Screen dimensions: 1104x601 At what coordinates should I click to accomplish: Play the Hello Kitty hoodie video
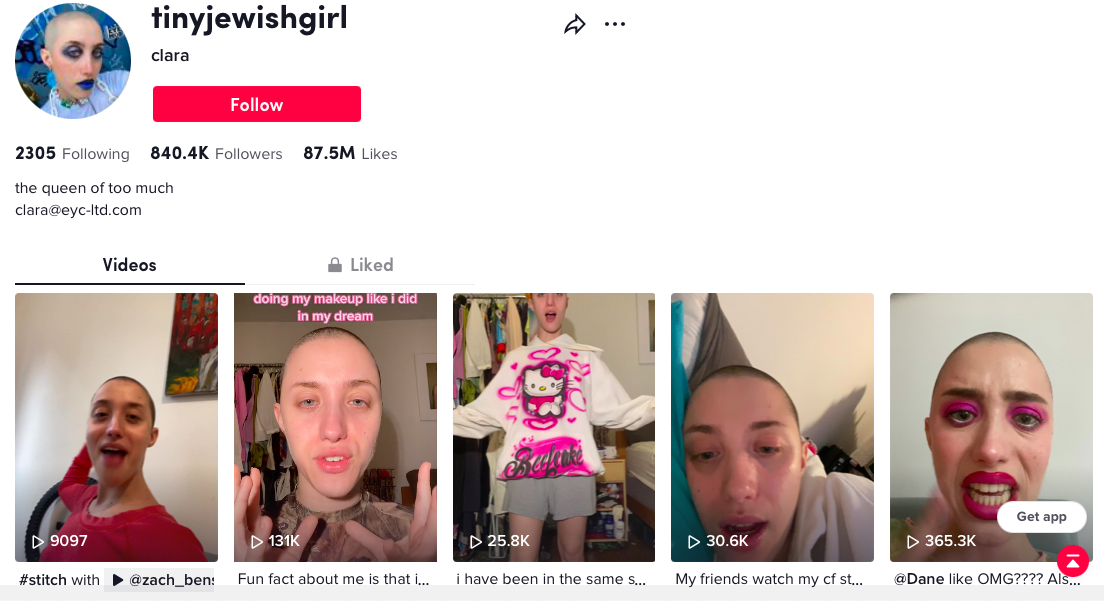pyautogui.click(x=554, y=427)
